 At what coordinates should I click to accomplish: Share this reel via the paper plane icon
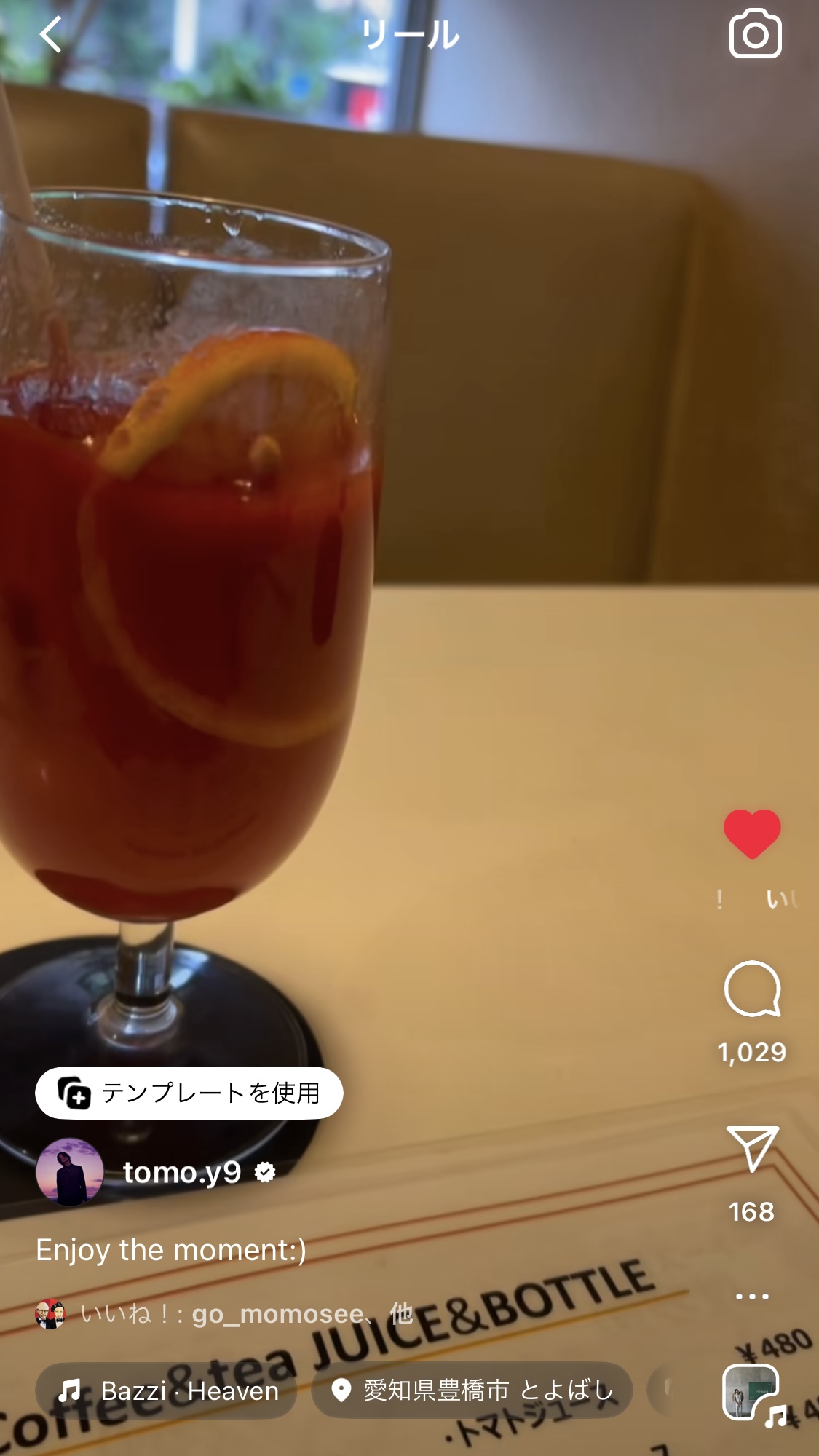[x=752, y=1148]
